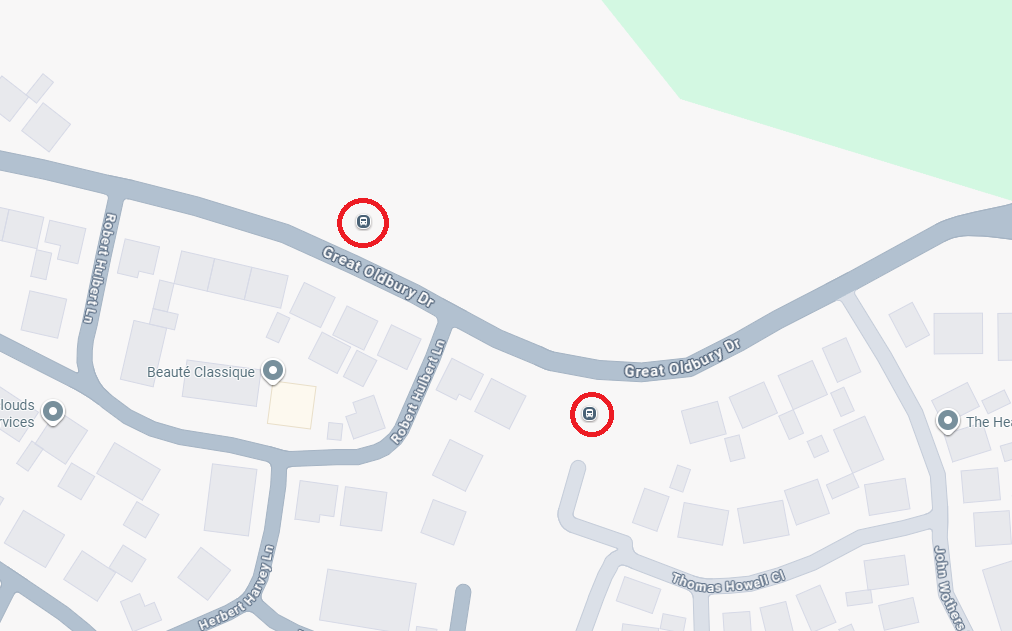The image size is (1012, 631).
Task: Select the Beauté Classique map pin
Action: tap(273, 371)
